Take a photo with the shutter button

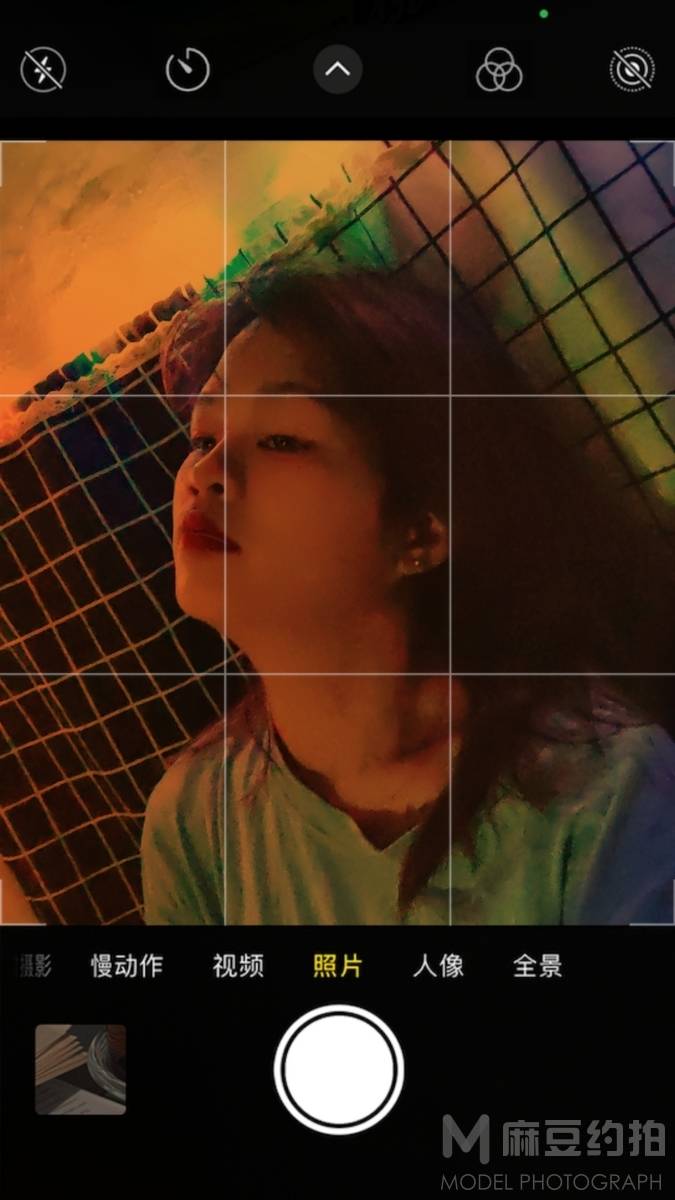coord(338,1070)
